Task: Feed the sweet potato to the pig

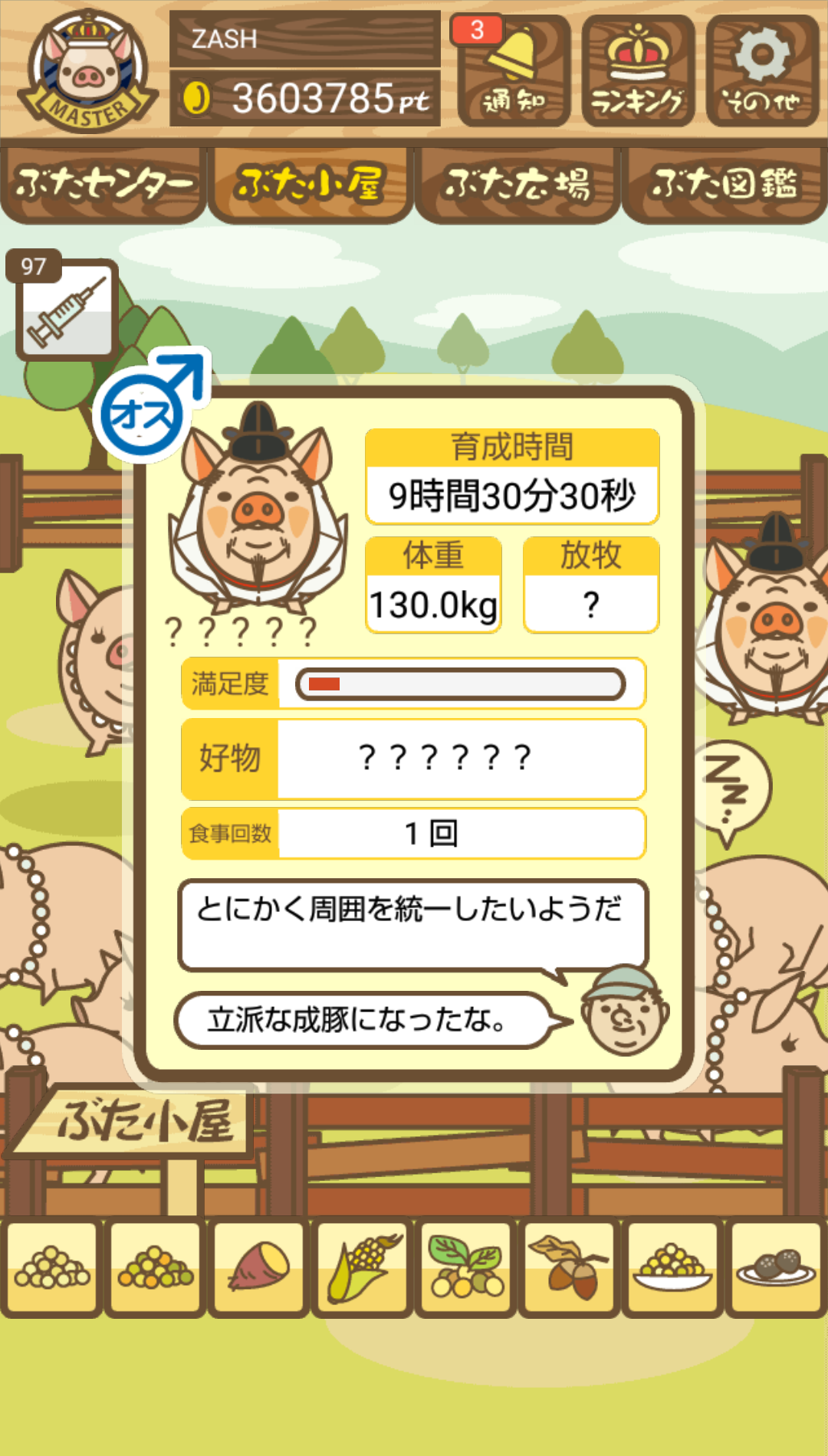Action: click(259, 1267)
